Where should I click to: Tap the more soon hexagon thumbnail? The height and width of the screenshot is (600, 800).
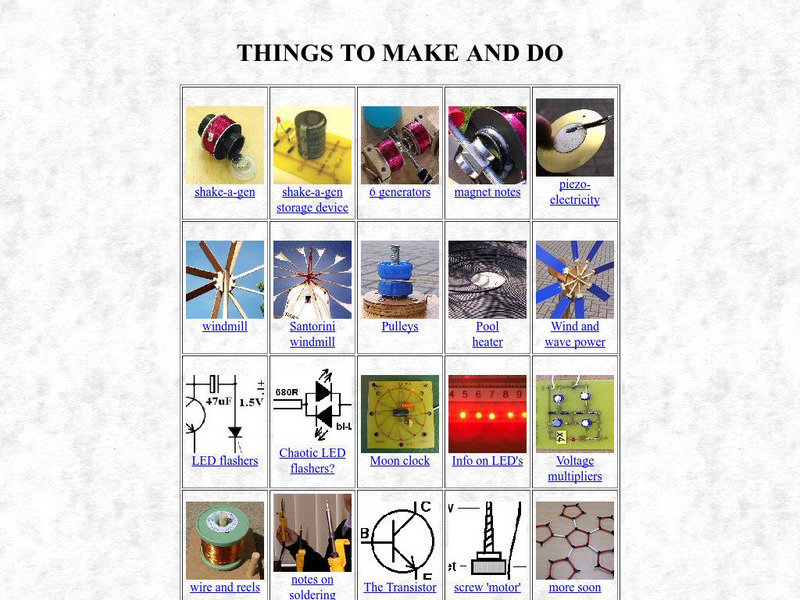(575, 540)
